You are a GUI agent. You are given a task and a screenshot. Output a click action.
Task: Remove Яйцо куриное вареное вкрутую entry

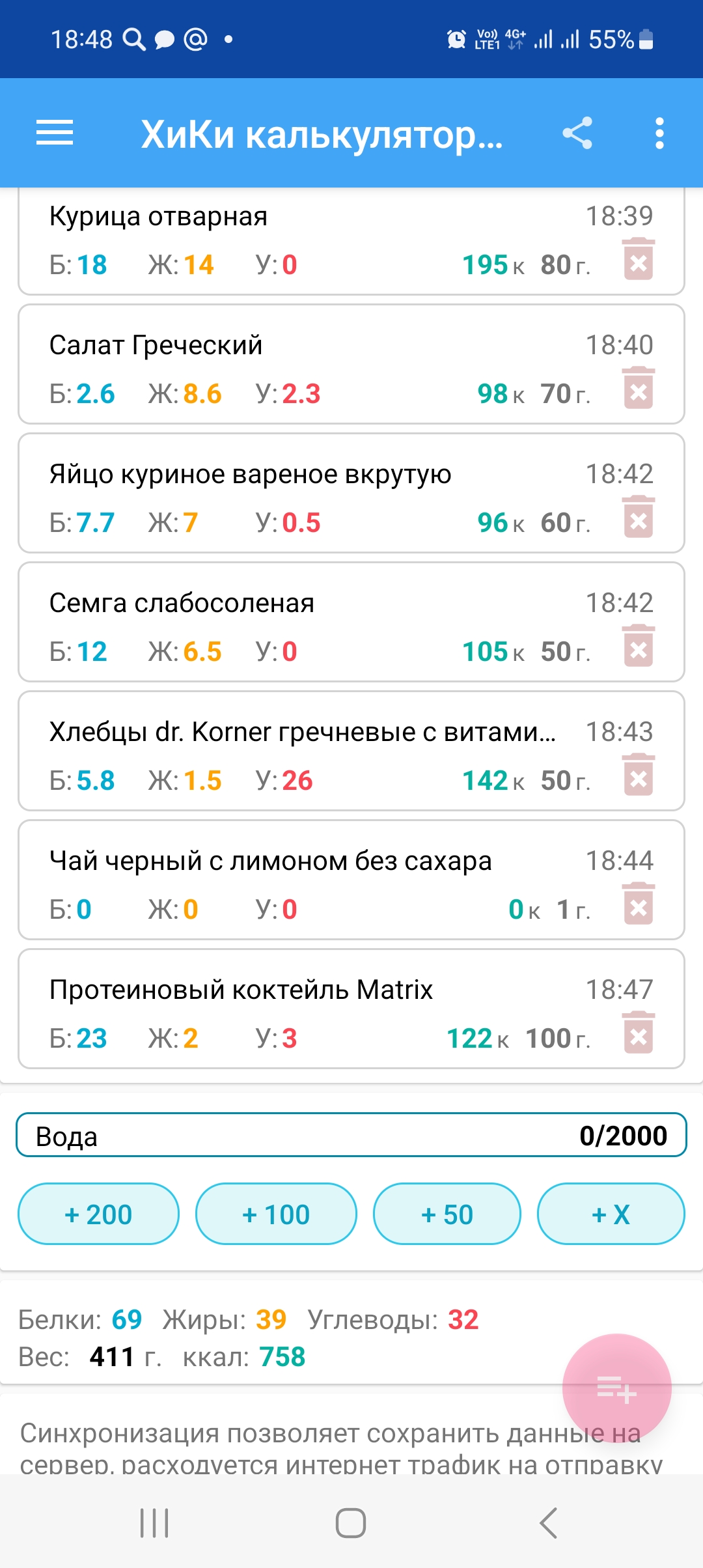pyautogui.click(x=639, y=517)
